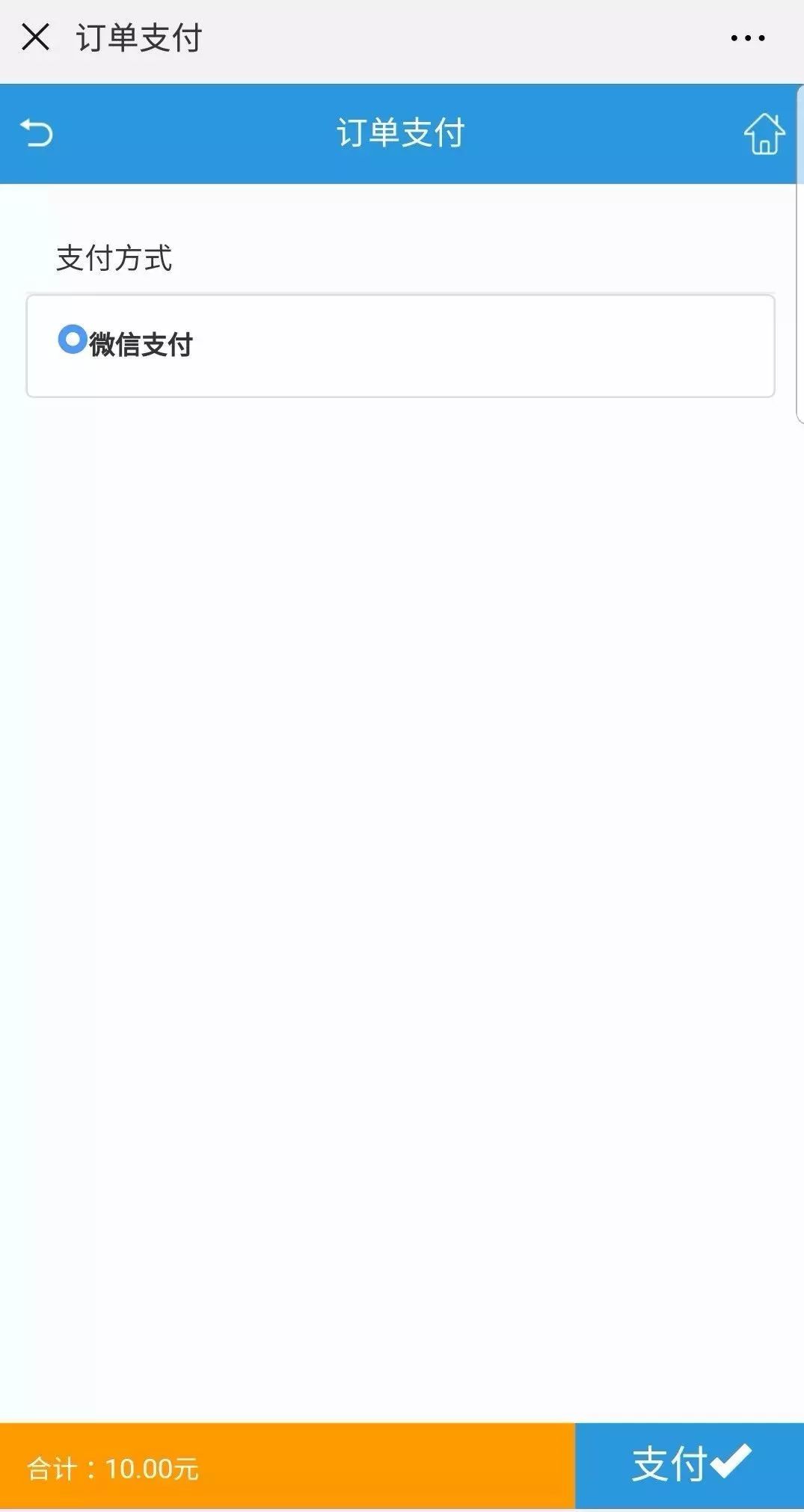Viewport: 804px width, 1512px height.
Task: Tap the 支付 button to pay
Action: [x=690, y=1465]
